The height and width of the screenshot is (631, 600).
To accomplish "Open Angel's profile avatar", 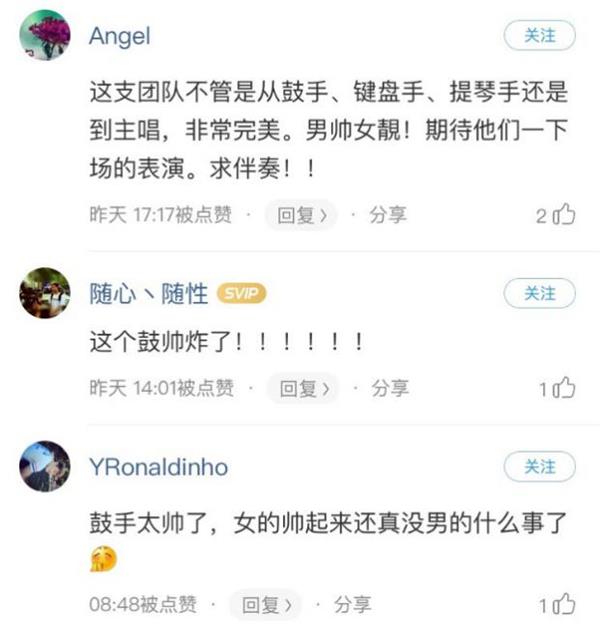I will click(x=45, y=36).
